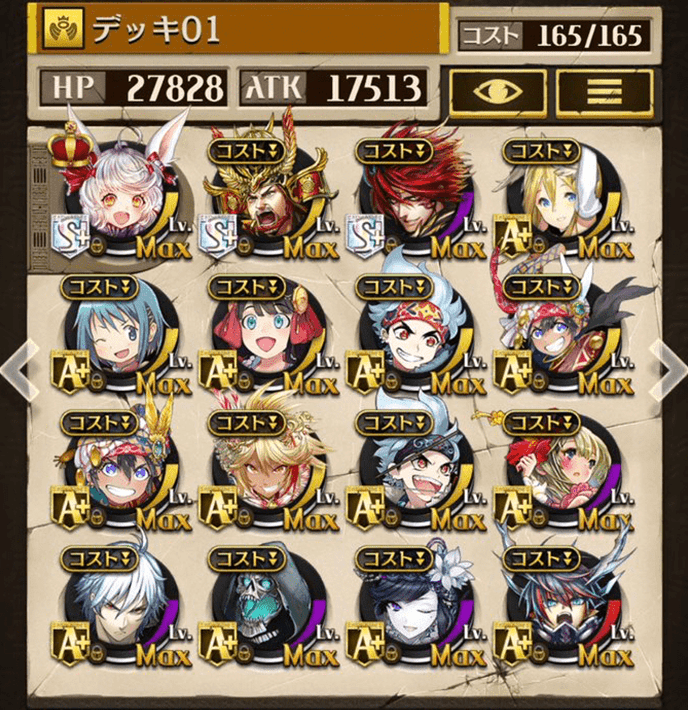
Task: Open the list menu button
Action: [x=603, y=90]
